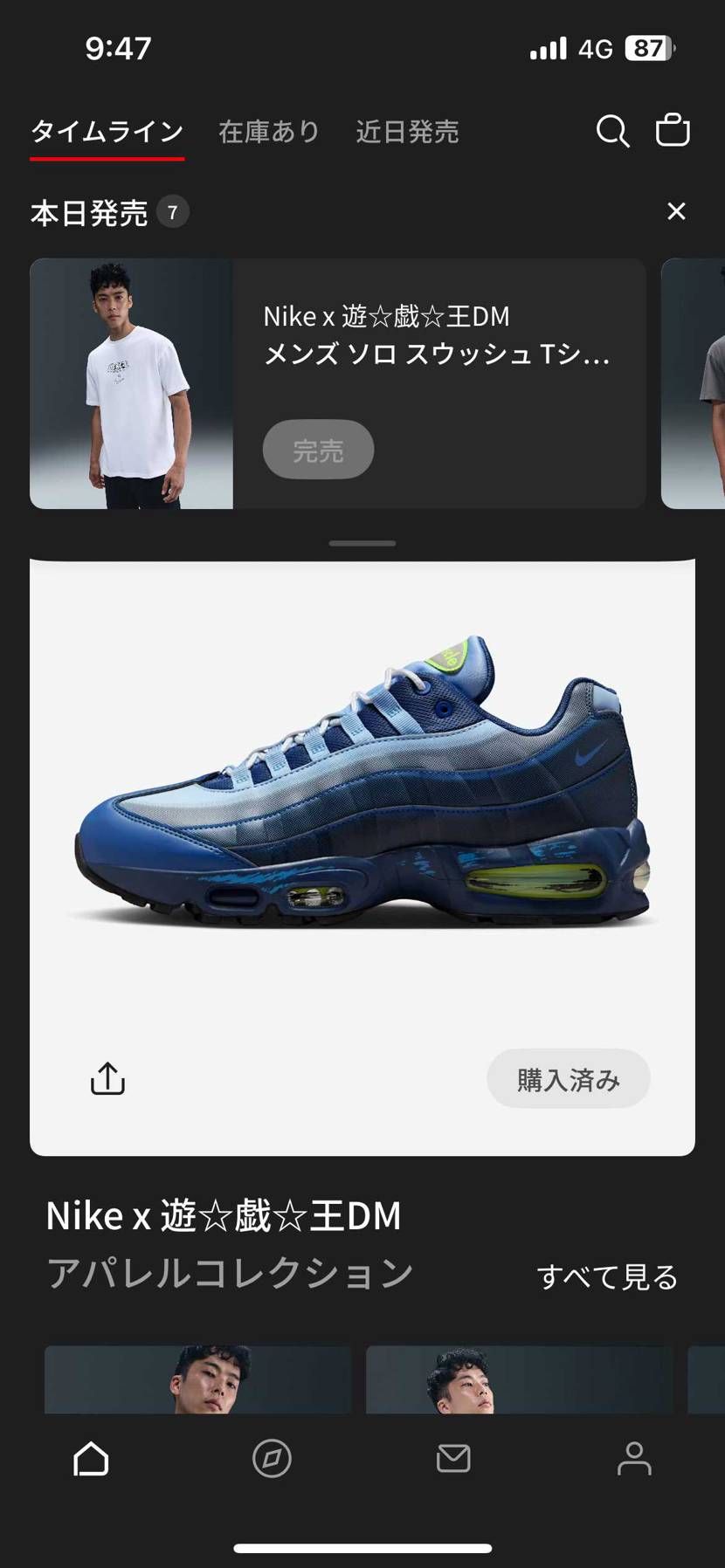Go to the home tab
725x1568 pixels.
pos(91,1459)
